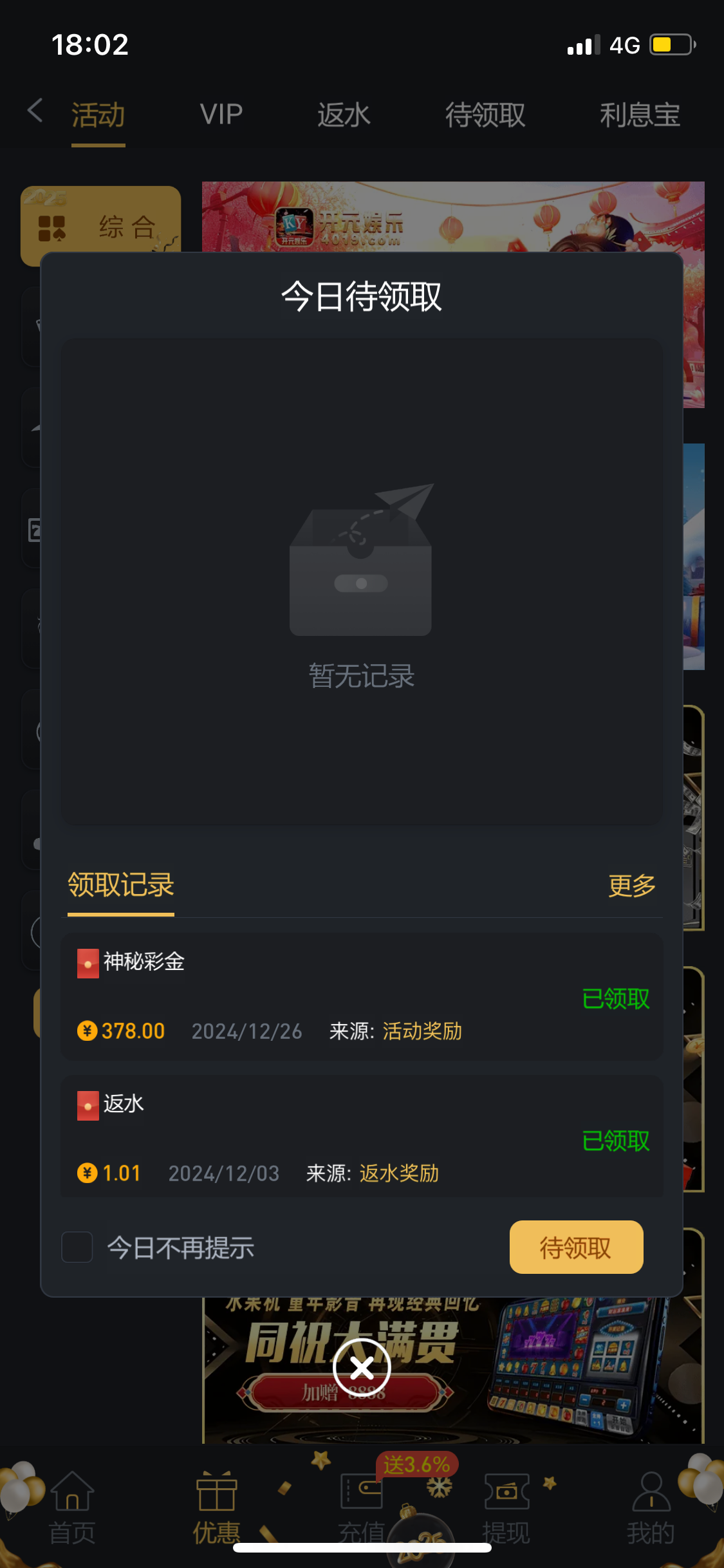Open the 利息宝 tab
This screenshot has height=1568, width=724.
tap(640, 115)
